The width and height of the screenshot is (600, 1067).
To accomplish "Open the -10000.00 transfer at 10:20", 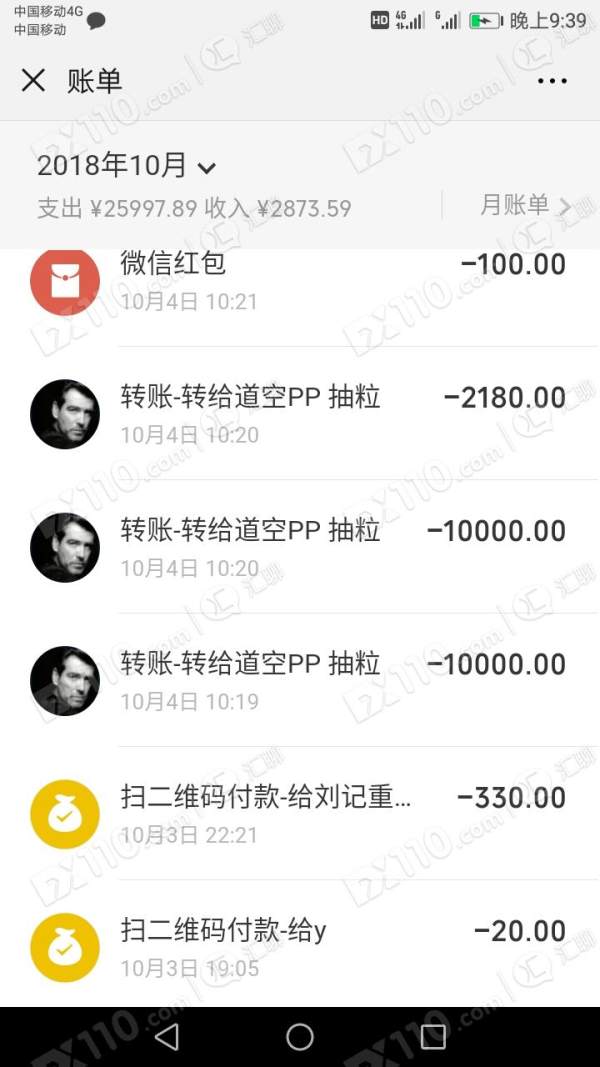I will coord(300,547).
